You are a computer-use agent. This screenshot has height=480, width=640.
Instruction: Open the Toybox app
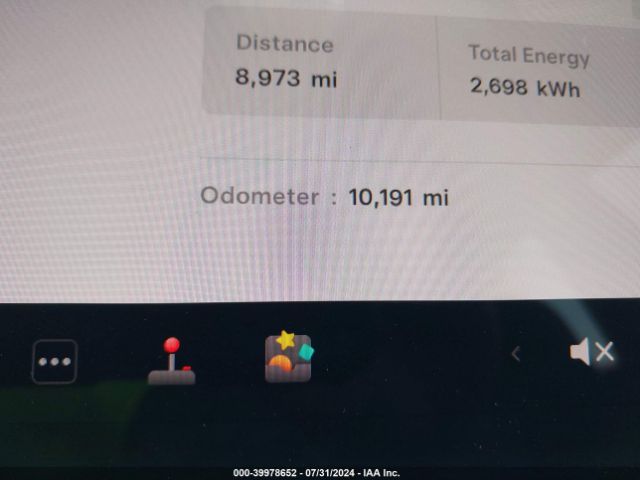[x=289, y=357]
